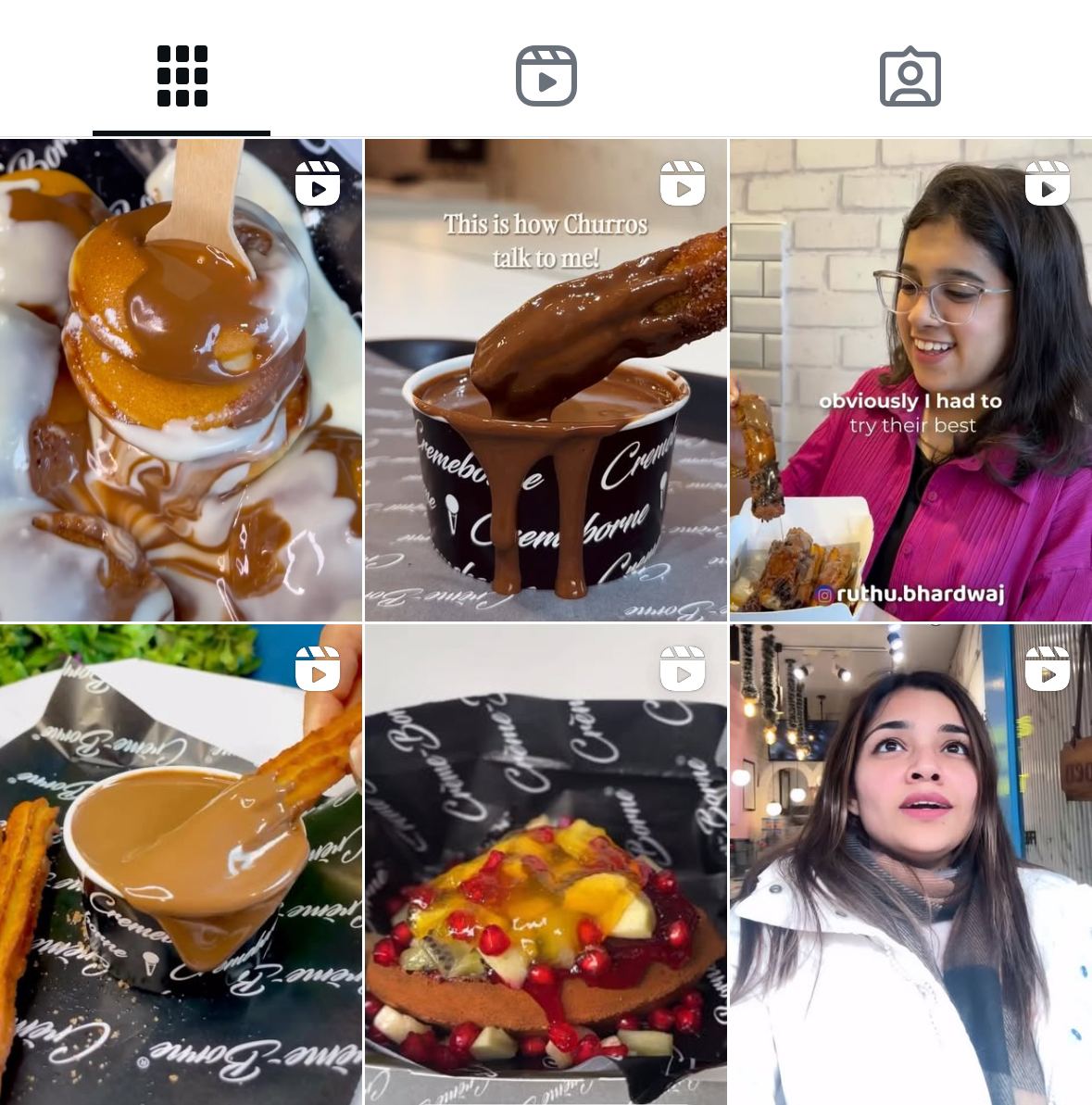
Task: Open the tagged photos tab
Action: 910,77
